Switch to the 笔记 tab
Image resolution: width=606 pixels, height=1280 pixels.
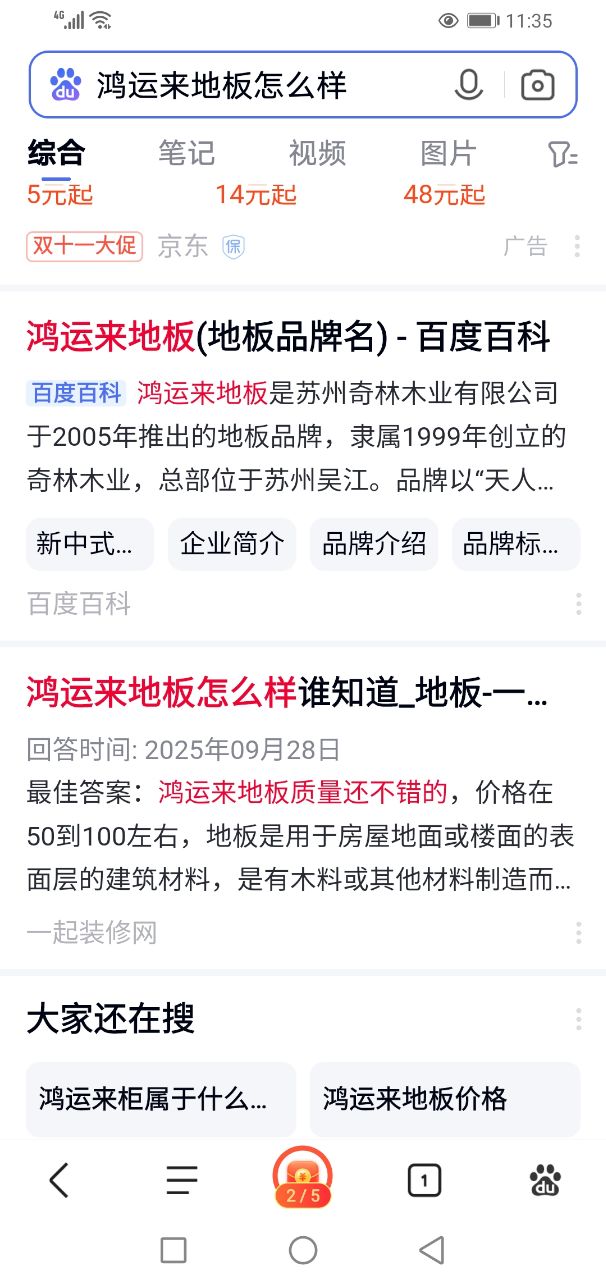(186, 153)
